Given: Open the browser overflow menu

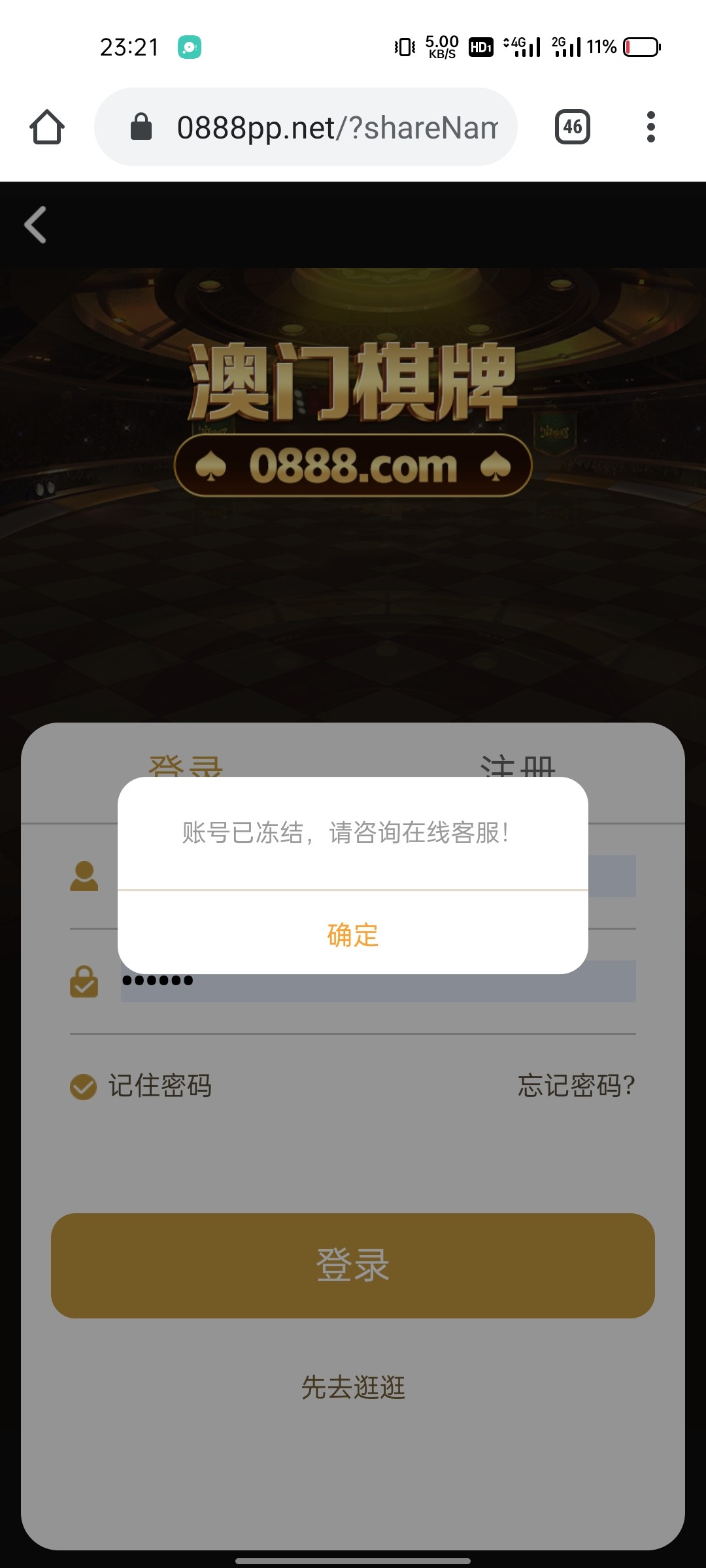Looking at the screenshot, I should (x=650, y=127).
